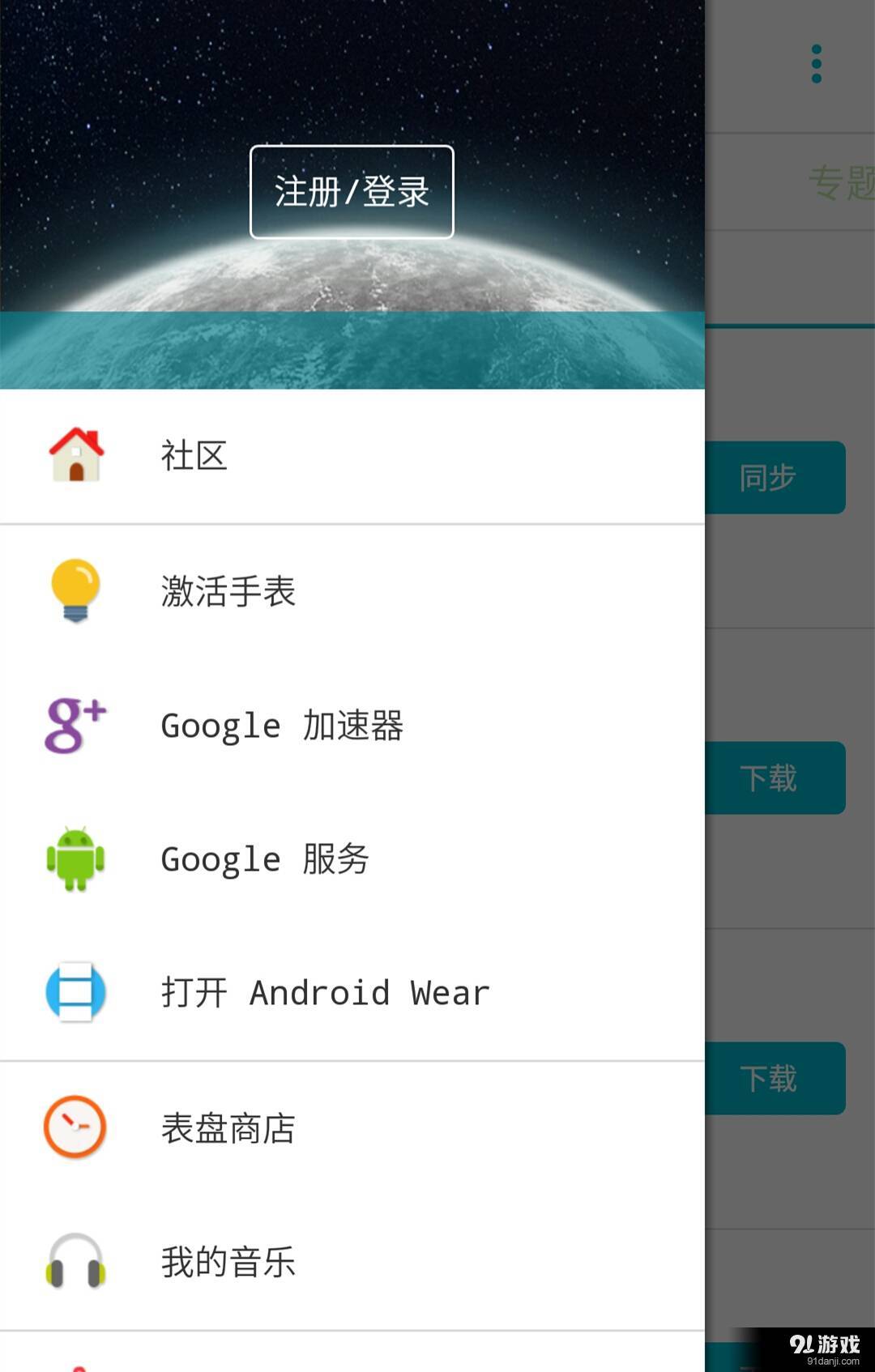The height and width of the screenshot is (1372, 875).
Task: Click the 注册/登录 button
Action: (x=350, y=192)
